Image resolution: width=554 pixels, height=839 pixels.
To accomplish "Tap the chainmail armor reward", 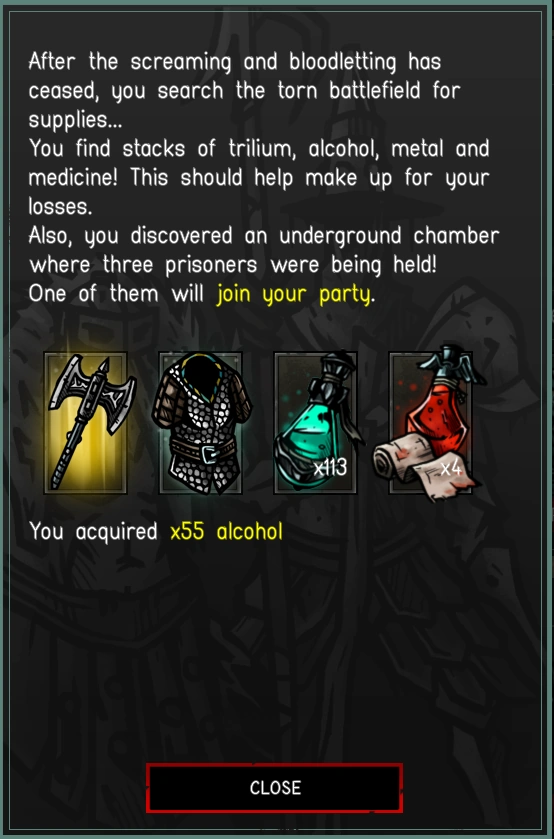I will (x=201, y=423).
